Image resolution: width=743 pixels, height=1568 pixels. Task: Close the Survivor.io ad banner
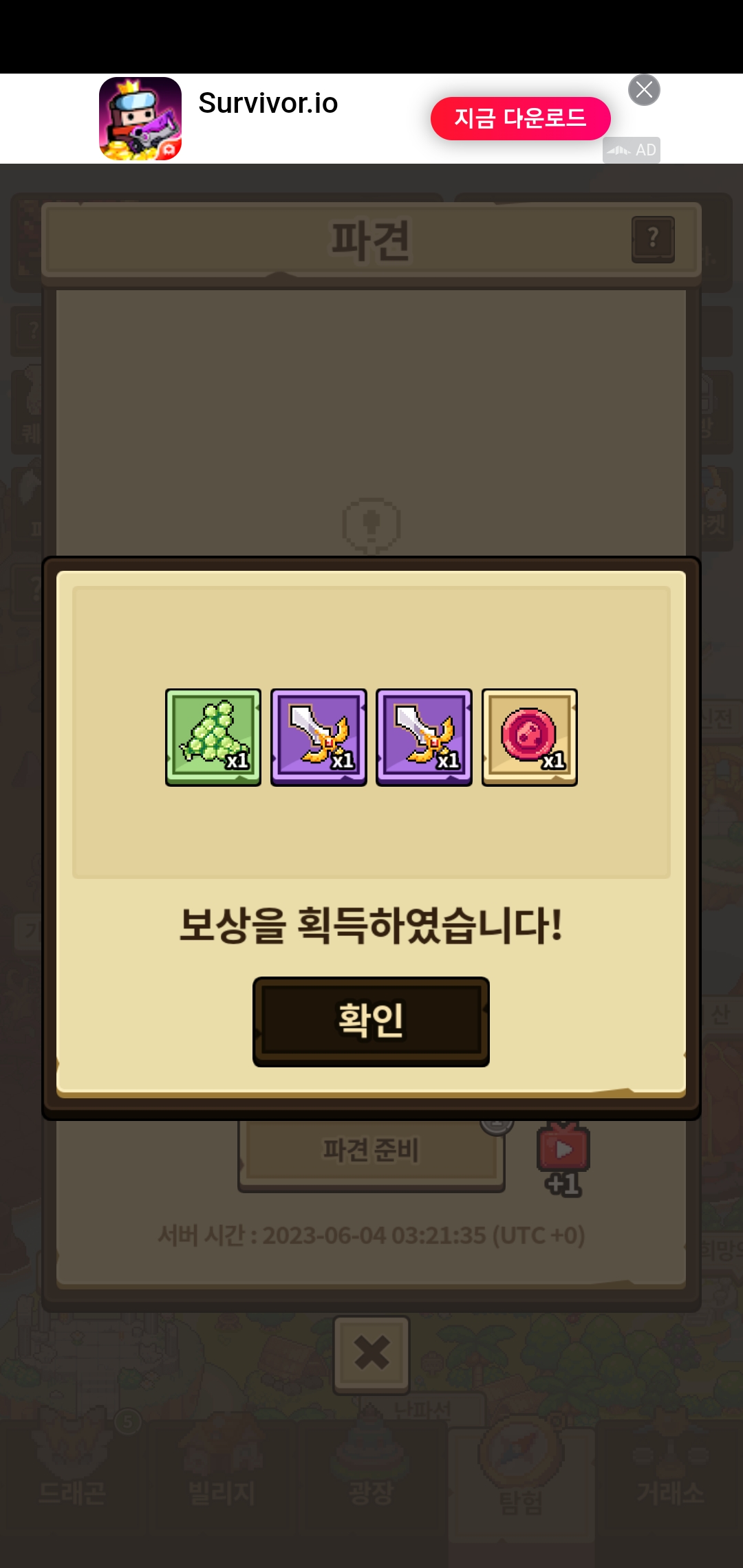pyautogui.click(x=644, y=90)
